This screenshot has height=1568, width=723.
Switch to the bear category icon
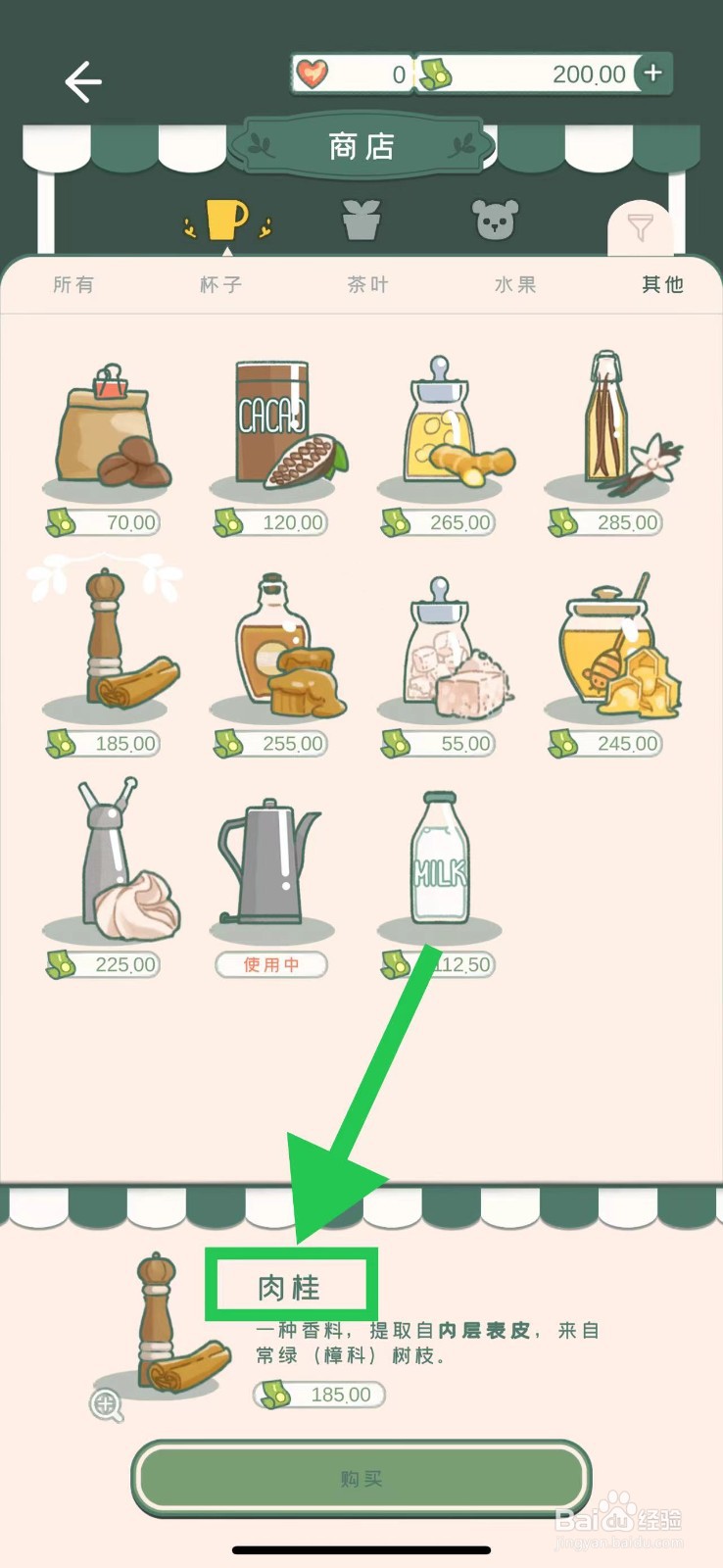point(495,220)
